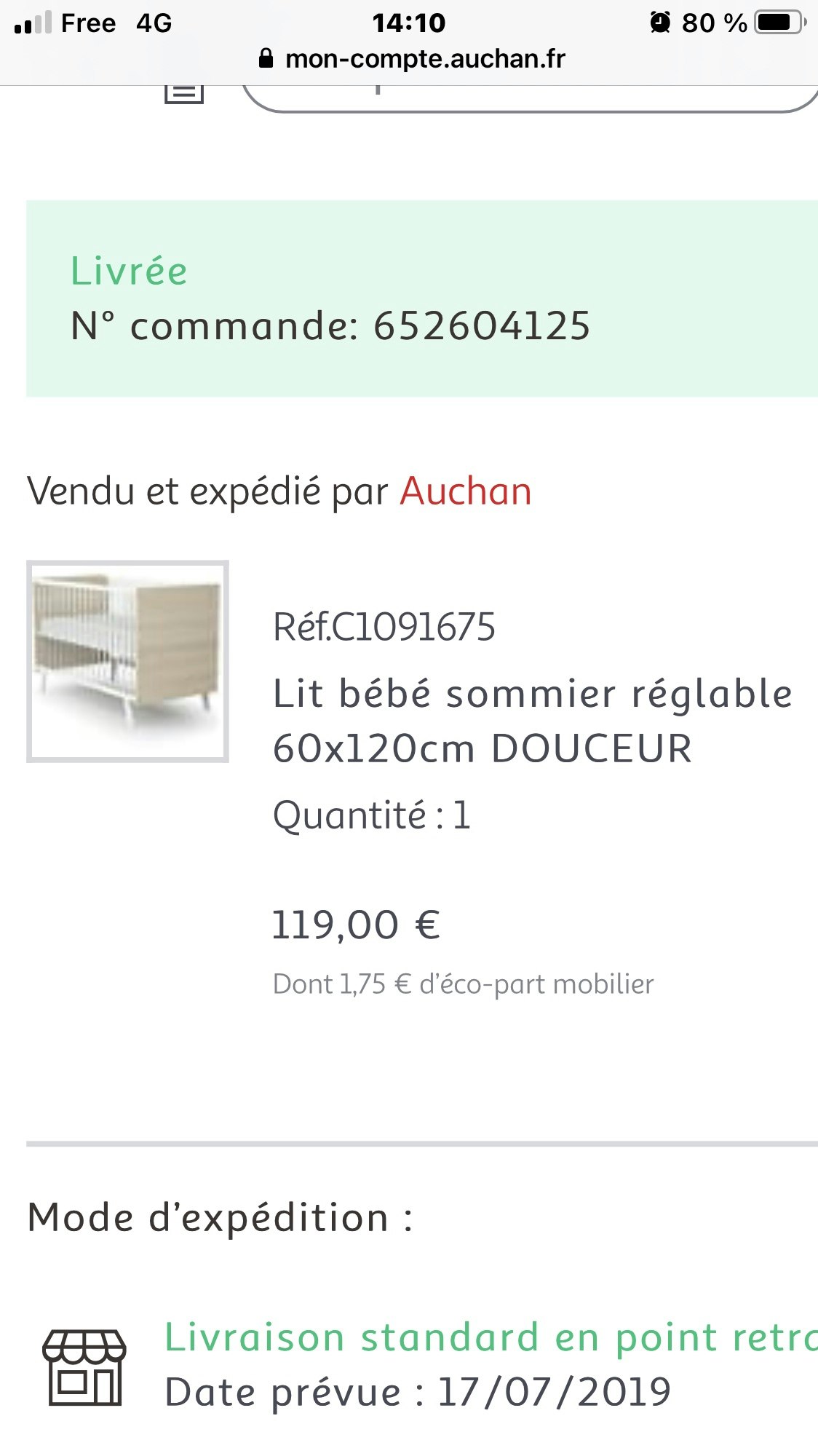Tap the 4G network indicator
This screenshot has width=818, height=1456.
tap(154, 23)
